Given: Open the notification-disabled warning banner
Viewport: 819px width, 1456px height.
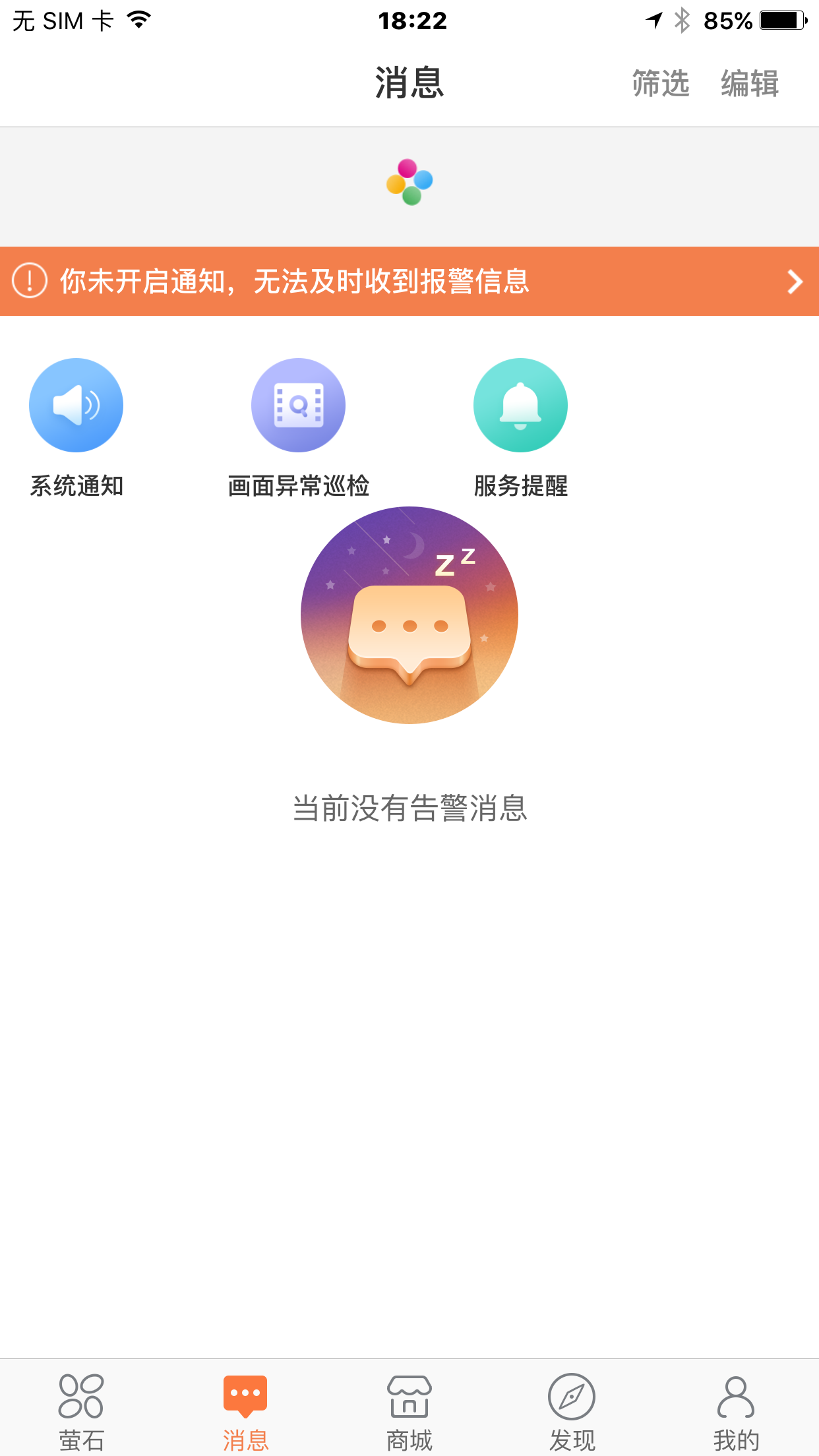Looking at the screenshot, I should (x=409, y=282).
